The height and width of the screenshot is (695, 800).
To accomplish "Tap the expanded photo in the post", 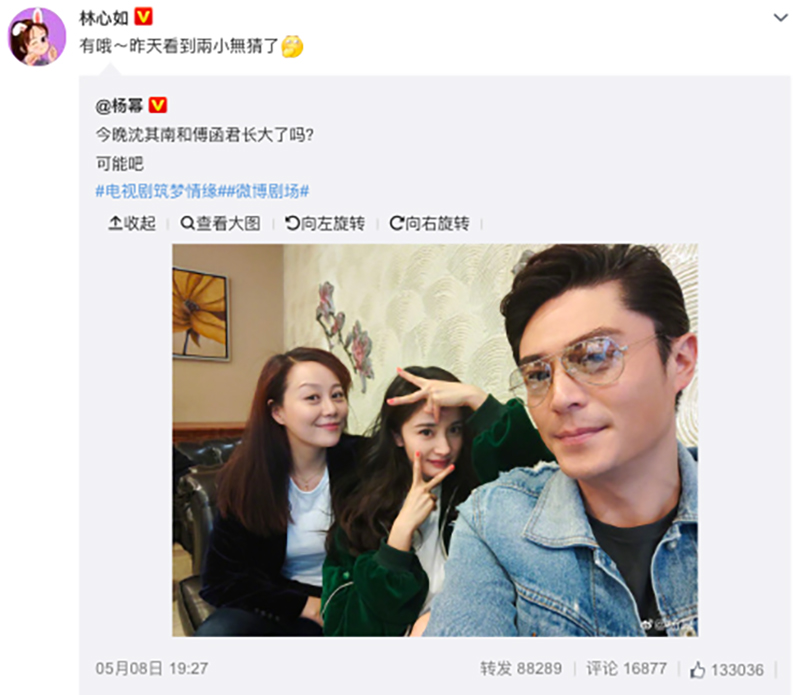I will click(434, 440).
